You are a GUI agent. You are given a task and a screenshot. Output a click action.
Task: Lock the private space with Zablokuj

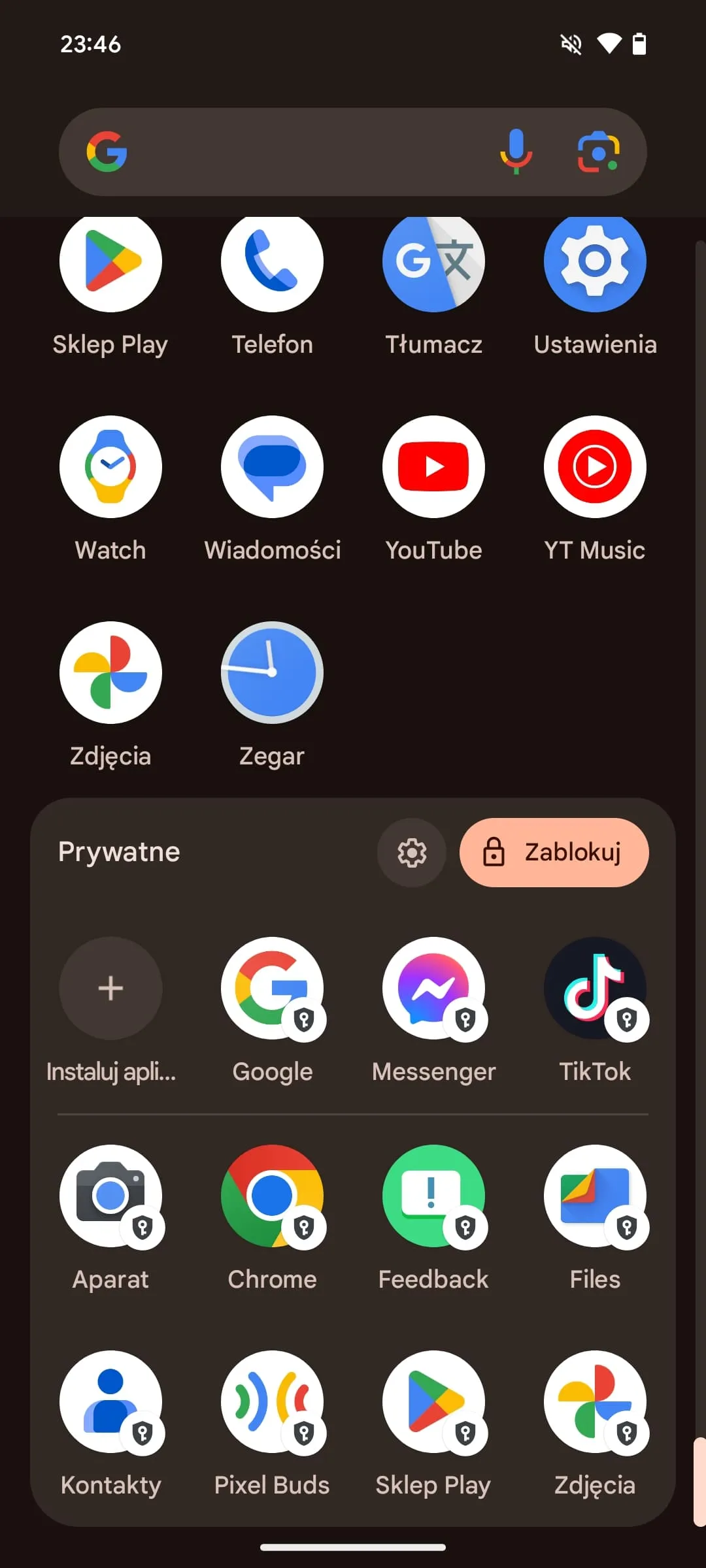pos(554,852)
